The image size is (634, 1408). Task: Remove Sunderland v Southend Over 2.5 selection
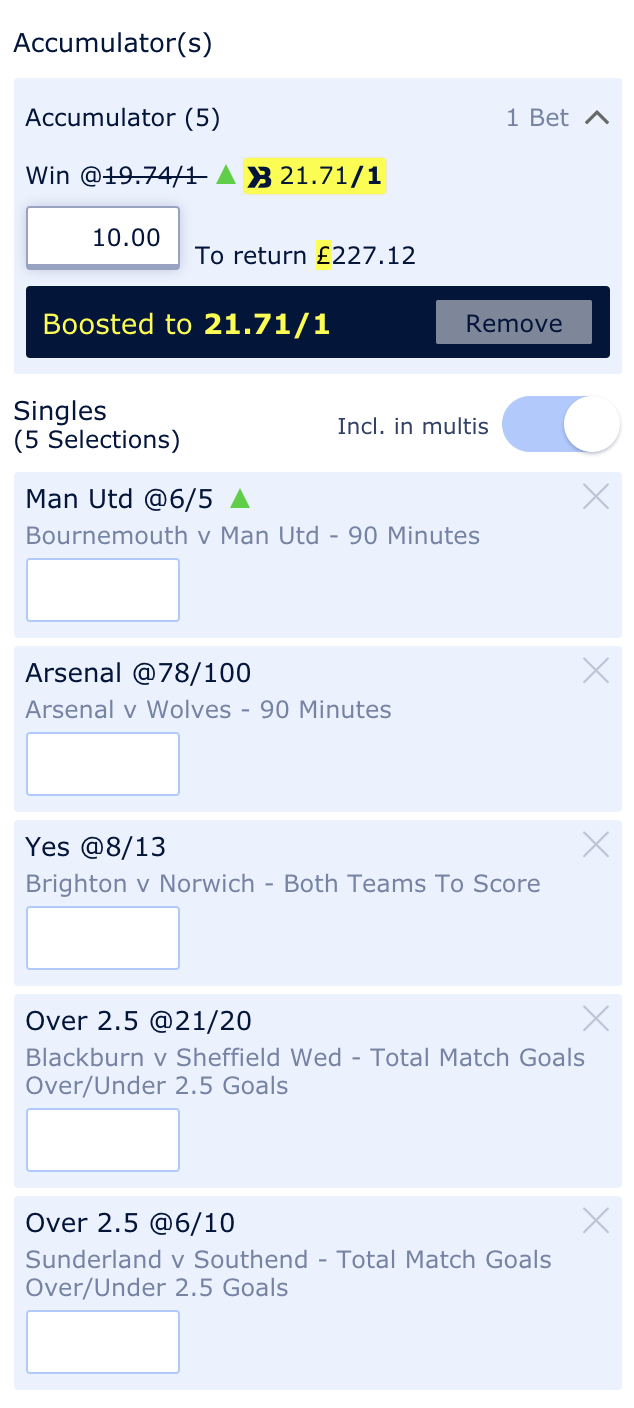[x=596, y=1221]
